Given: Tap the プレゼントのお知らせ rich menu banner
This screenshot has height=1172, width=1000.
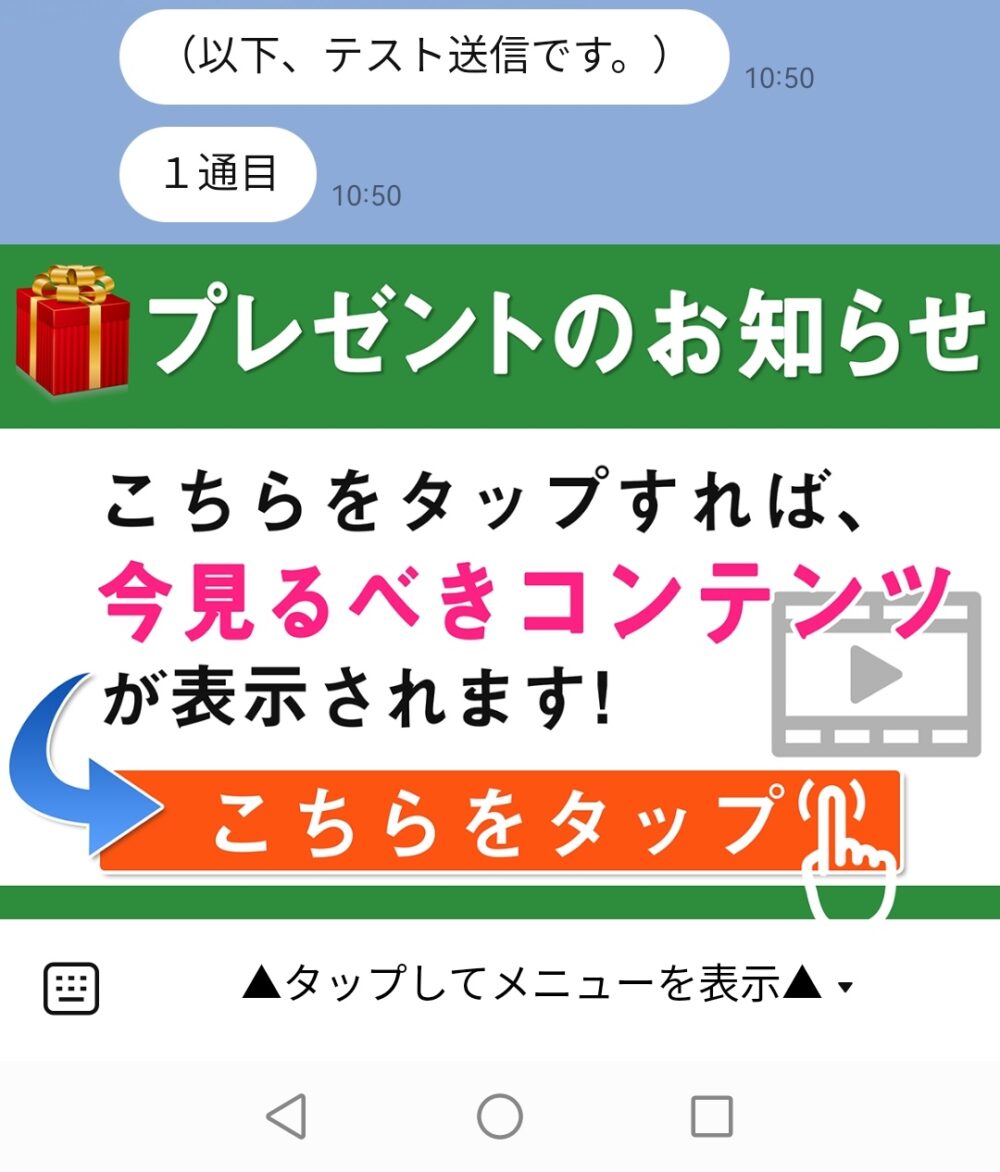Looking at the screenshot, I should click(500, 580).
